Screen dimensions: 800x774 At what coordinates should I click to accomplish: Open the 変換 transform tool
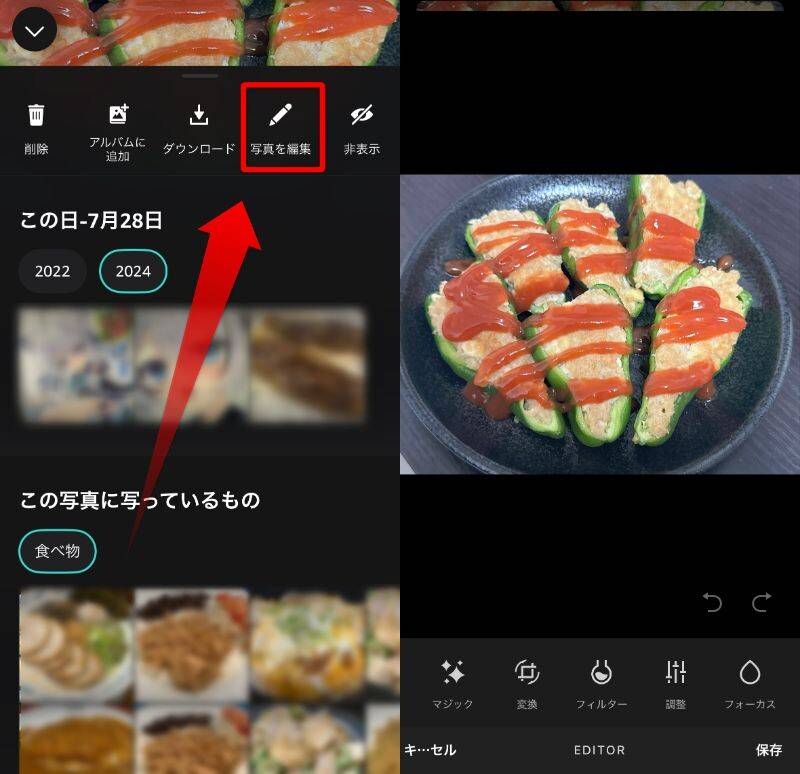pos(527,684)
